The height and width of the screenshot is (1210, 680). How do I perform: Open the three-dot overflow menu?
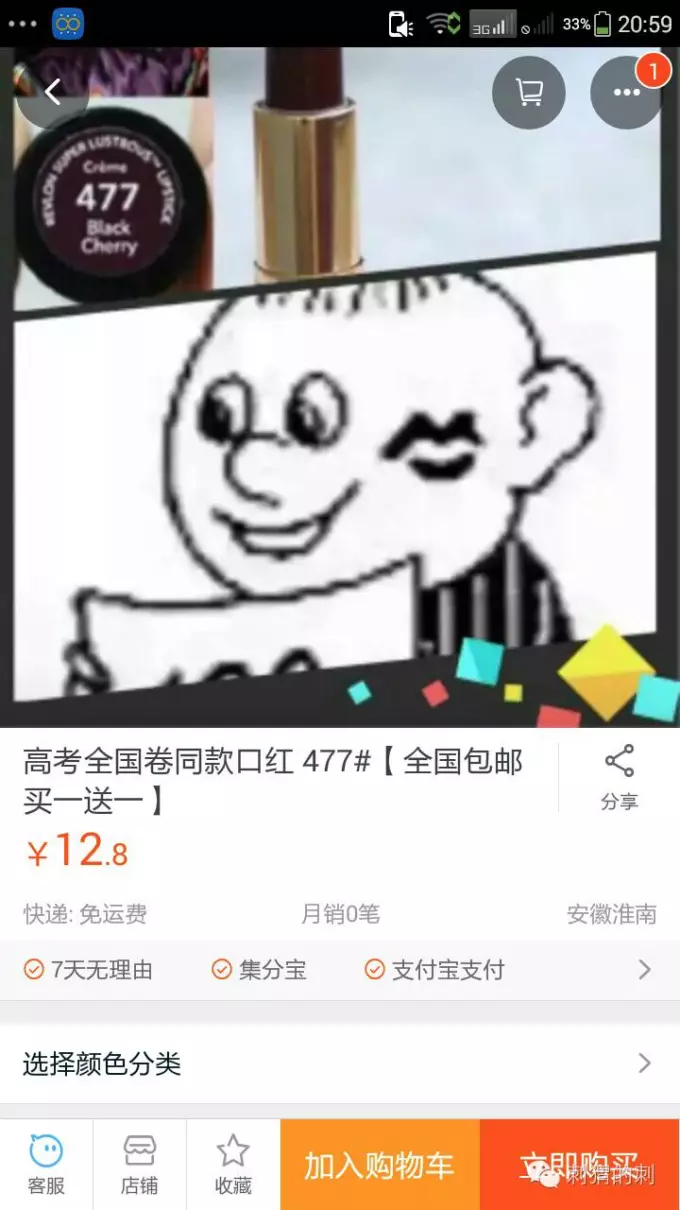coord(626,93)
